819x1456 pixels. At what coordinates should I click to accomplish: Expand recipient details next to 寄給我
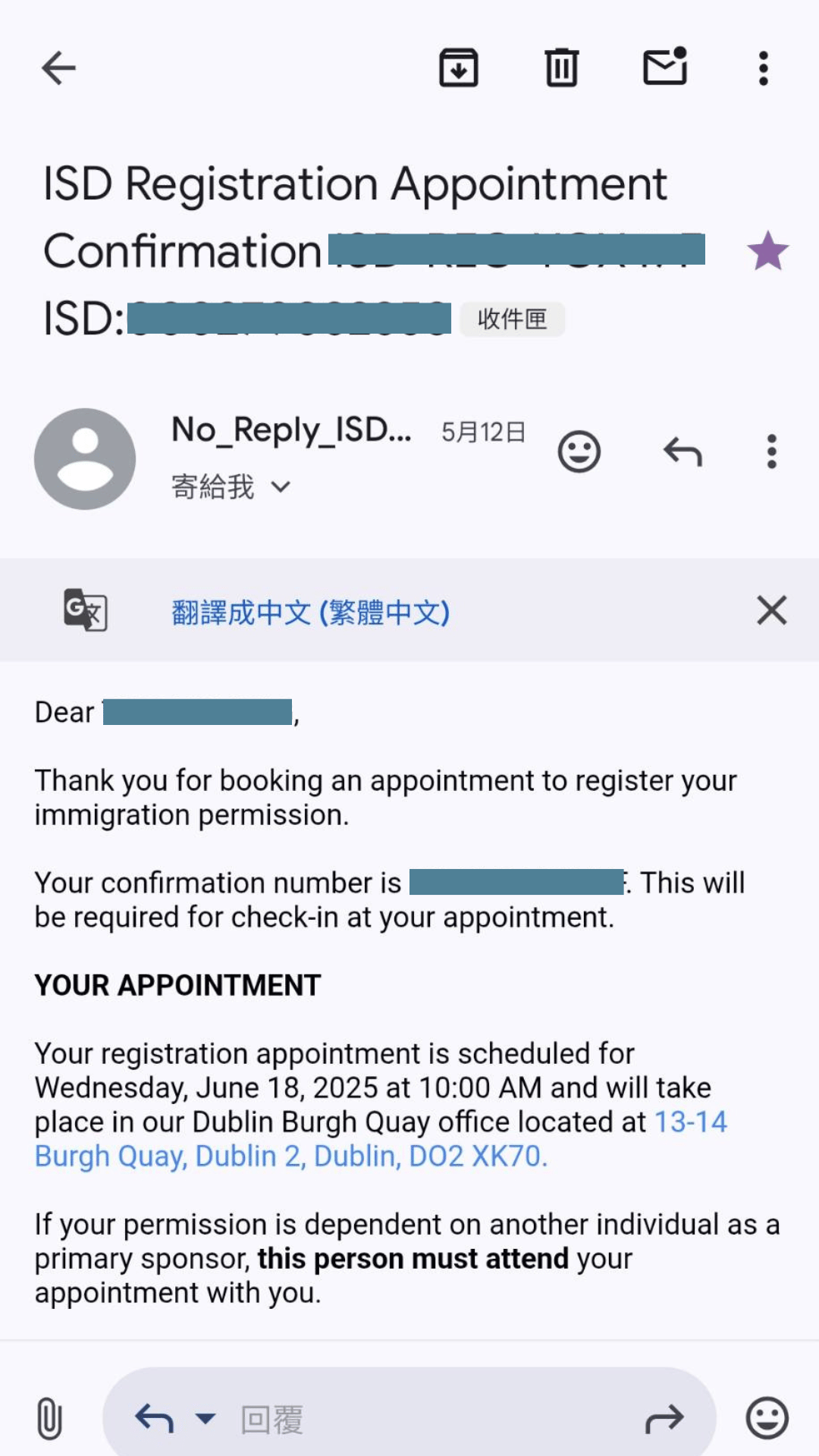pyautogui.click(x=281, y=487)
